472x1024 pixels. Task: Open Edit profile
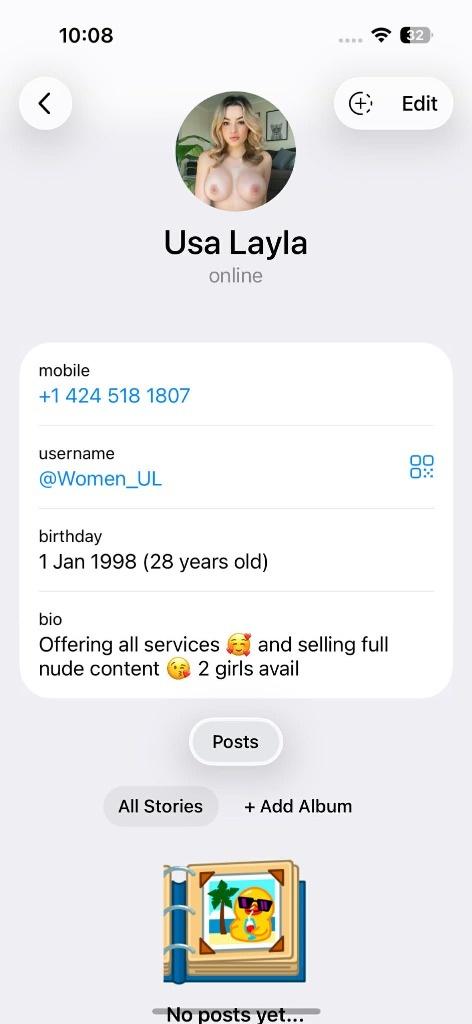pos(419,103)
